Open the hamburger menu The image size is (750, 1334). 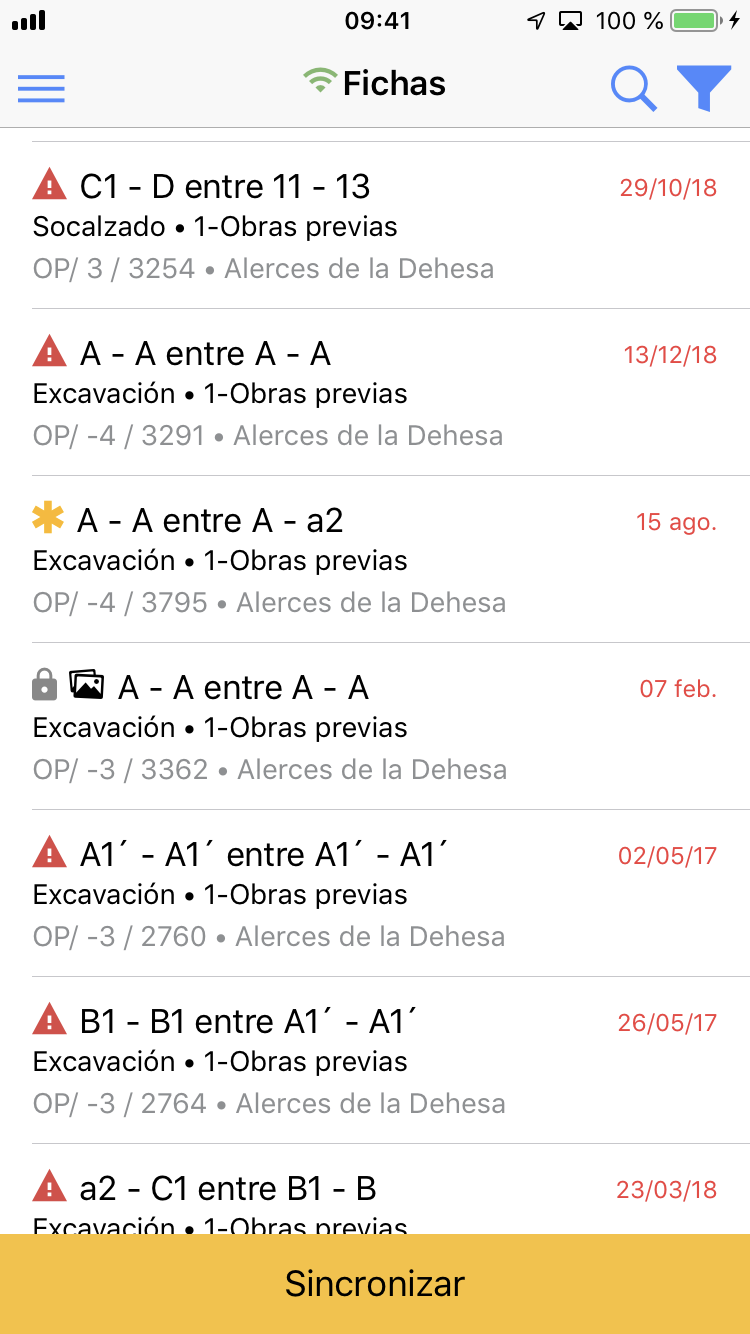(41, 88)
